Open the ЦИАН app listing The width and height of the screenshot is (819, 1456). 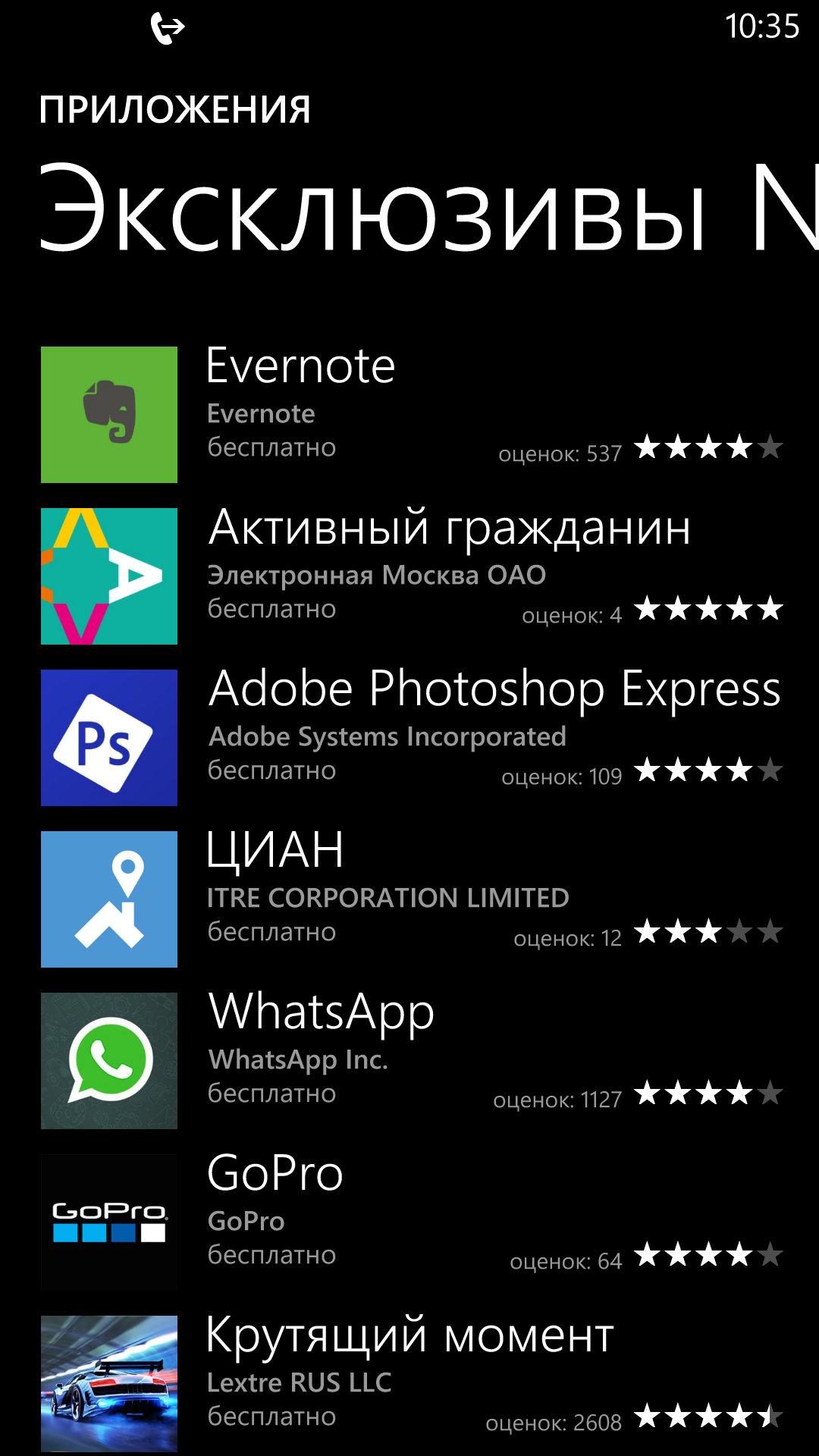[x=275, y=851]
